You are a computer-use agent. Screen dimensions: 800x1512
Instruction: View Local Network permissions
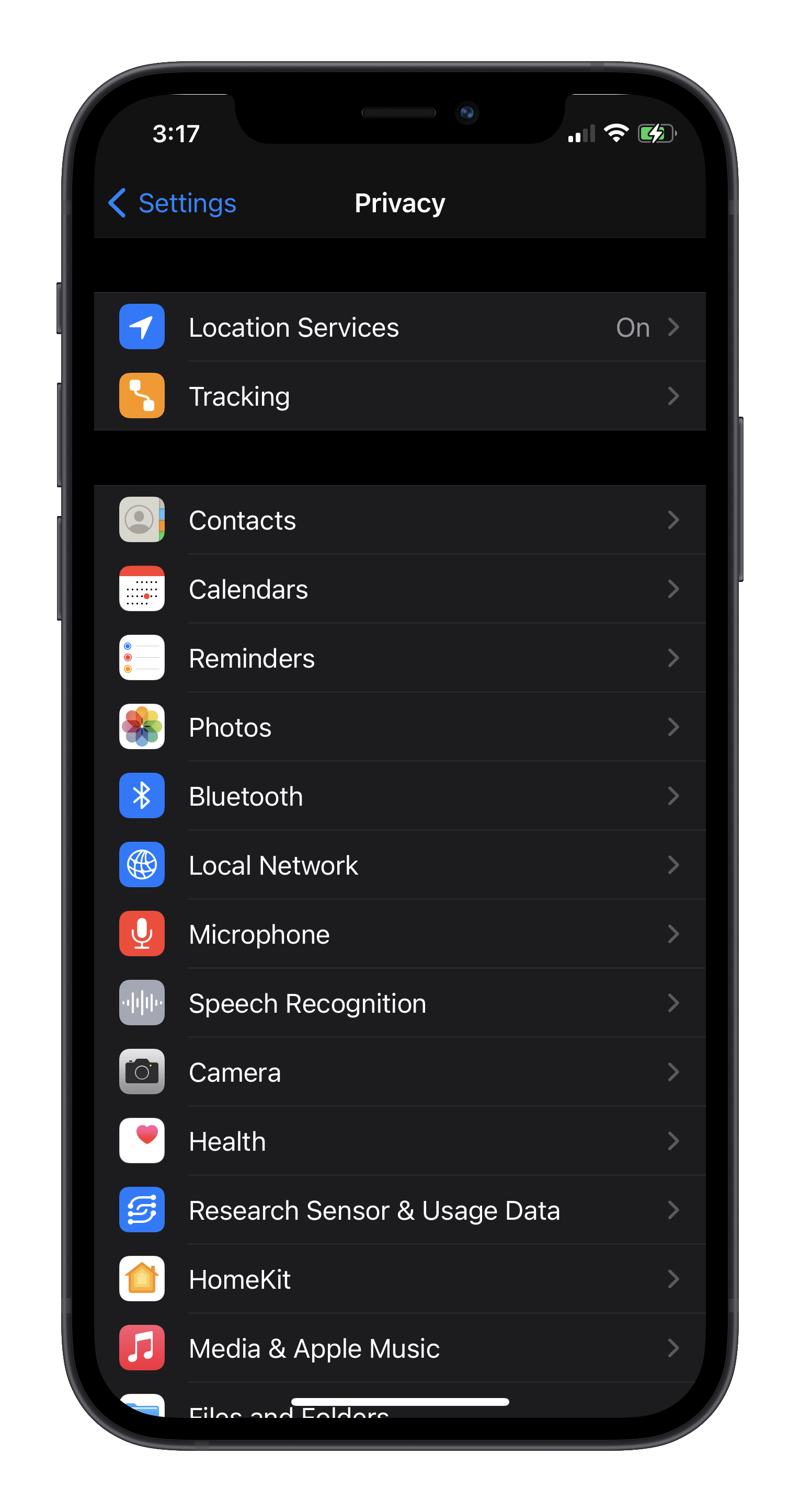tap(399, 865)
